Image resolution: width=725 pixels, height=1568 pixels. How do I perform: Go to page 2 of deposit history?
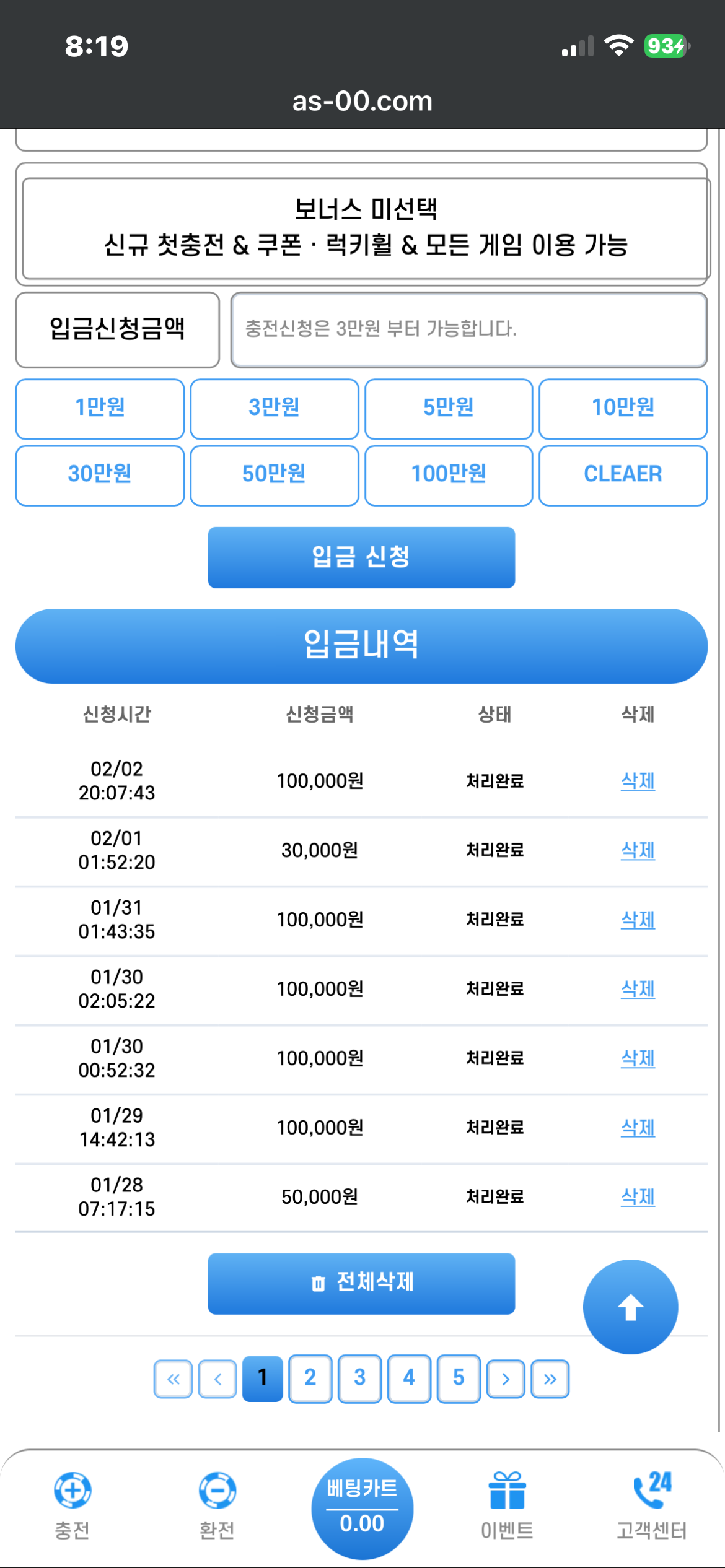[x=310, y=1378]
